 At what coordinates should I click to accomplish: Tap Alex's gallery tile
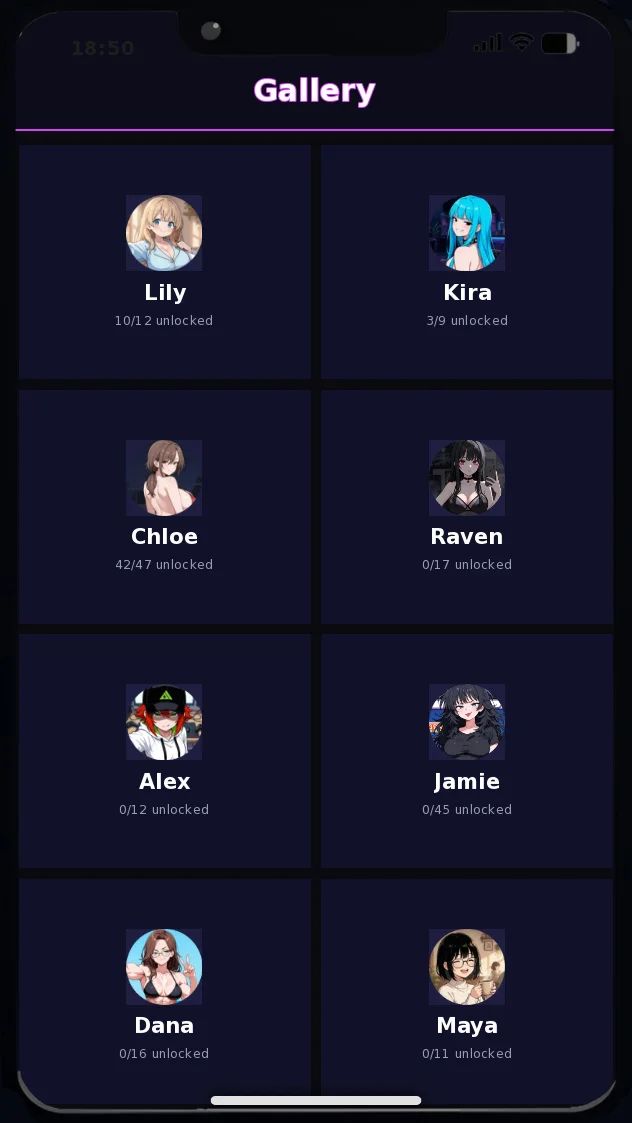(x=165, y=751)
